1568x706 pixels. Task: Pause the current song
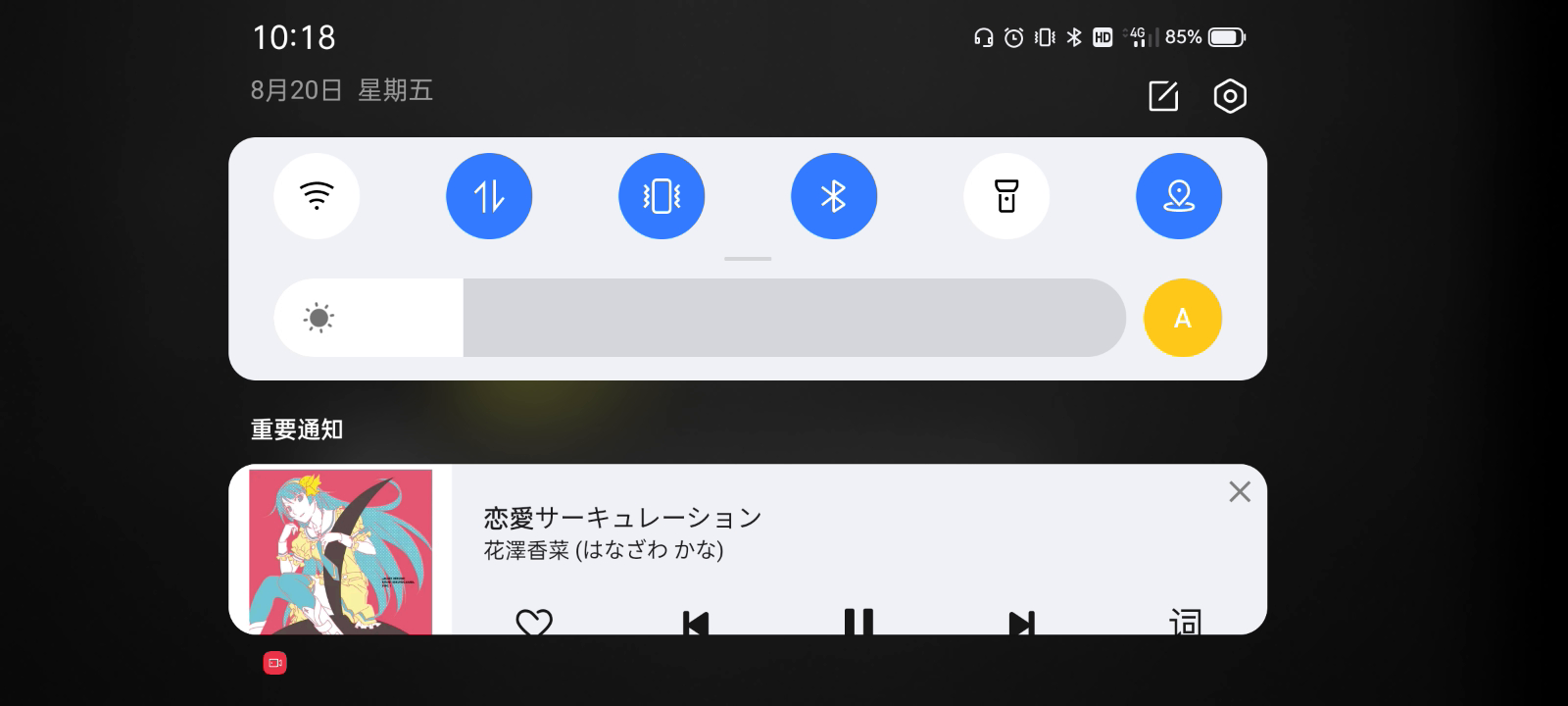(x=858, y=622)
